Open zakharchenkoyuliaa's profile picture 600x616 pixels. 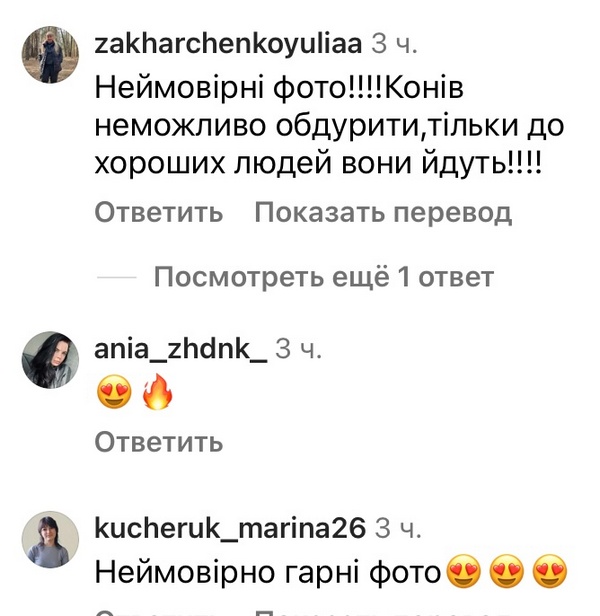[x=50, y=54]
